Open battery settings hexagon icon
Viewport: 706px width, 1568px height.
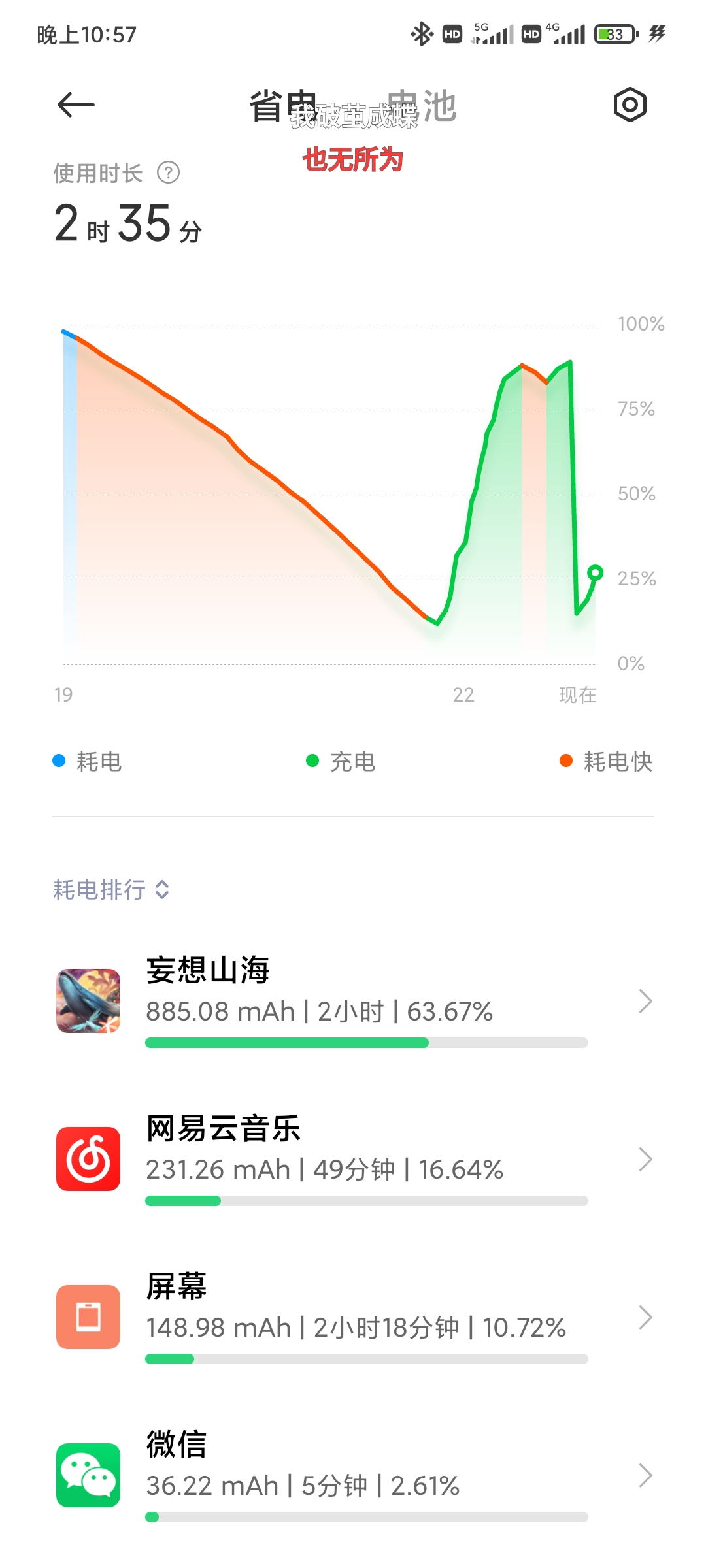pyautogui.click(x=630, y=105)
